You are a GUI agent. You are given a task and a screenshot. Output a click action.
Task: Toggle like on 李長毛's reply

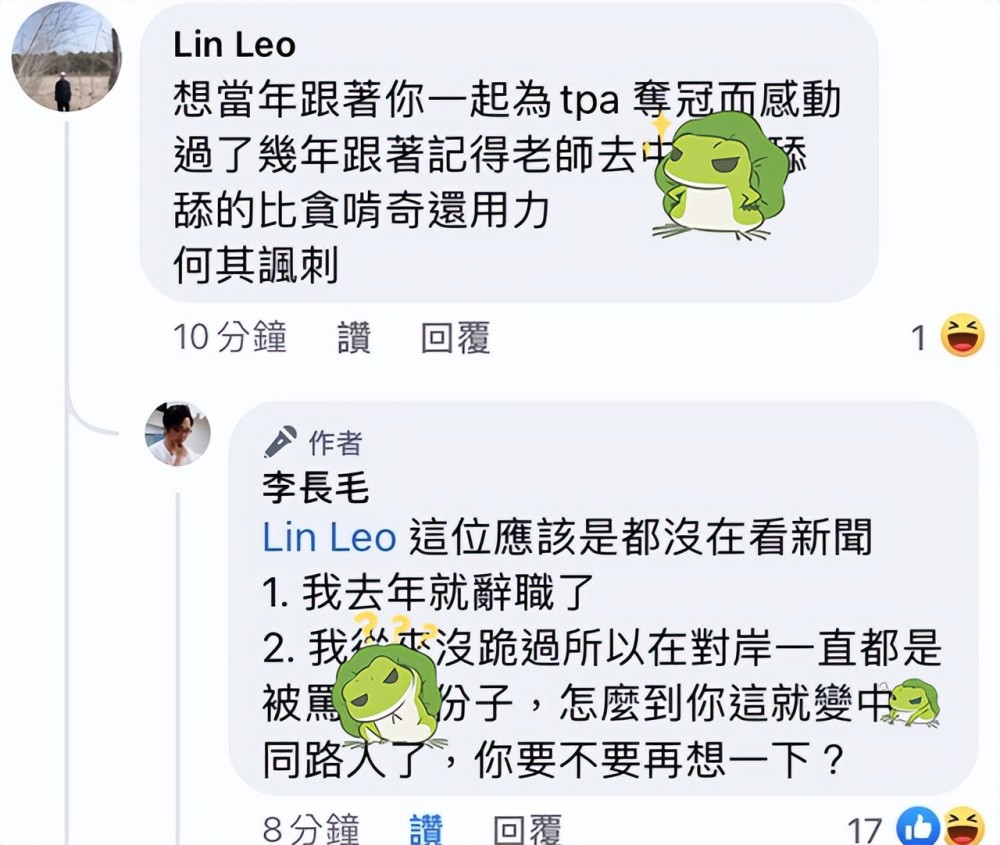pyautogui.click(x=426, y=829)
